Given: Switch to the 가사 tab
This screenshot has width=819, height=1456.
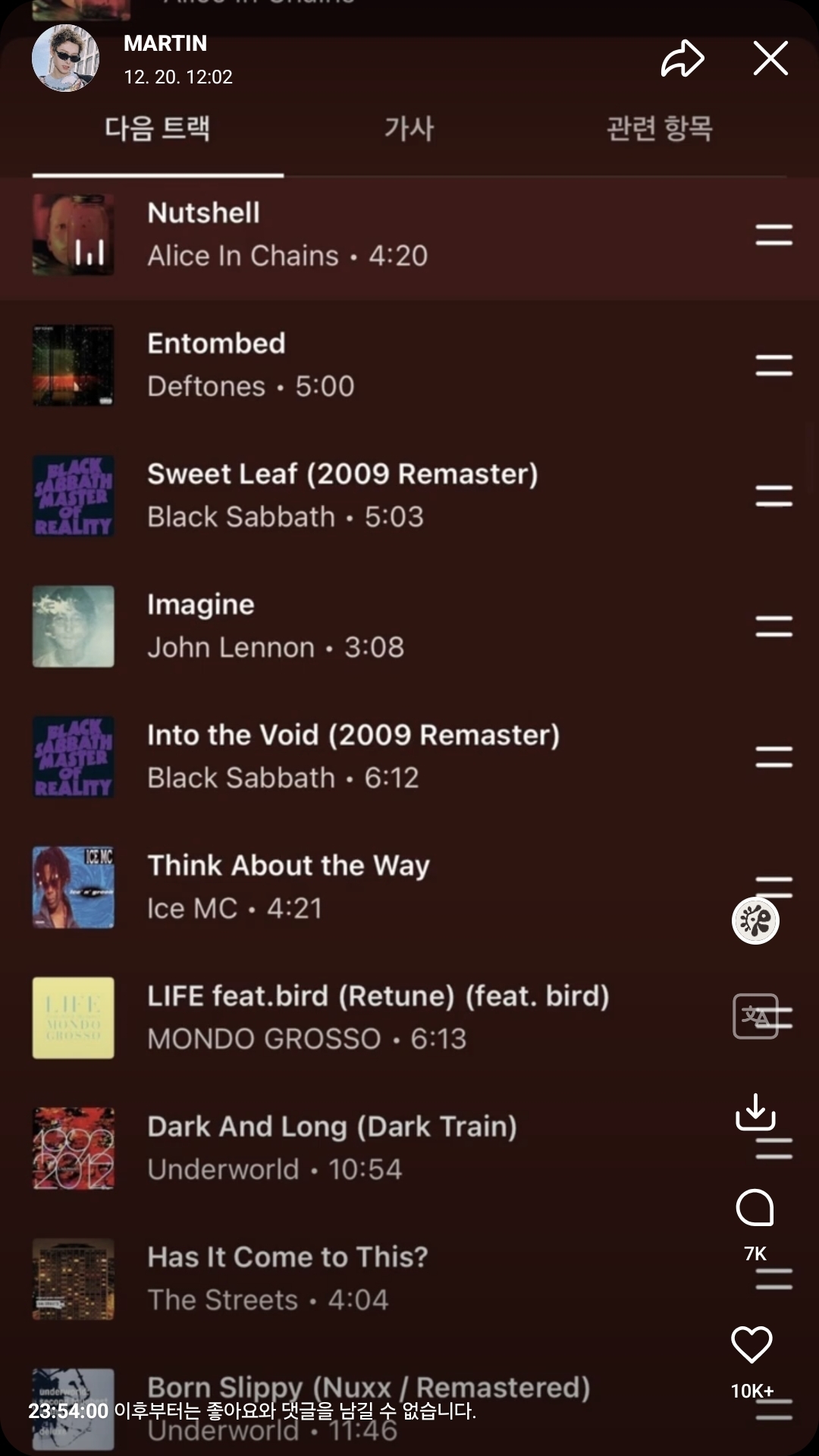Looking at the screenshot, I should 409,129.
